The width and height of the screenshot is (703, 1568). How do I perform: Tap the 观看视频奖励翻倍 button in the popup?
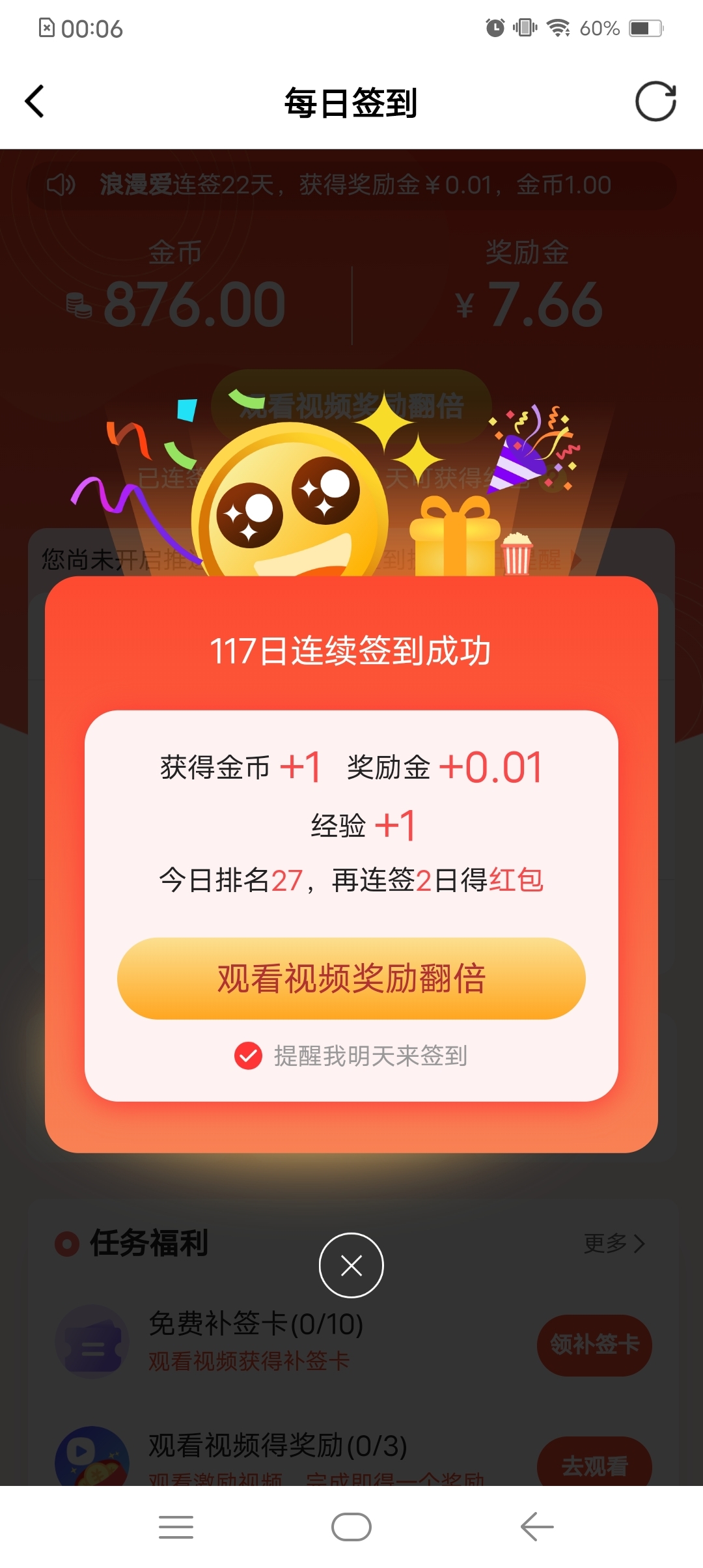pyautogui.click(x=351, y=978)
